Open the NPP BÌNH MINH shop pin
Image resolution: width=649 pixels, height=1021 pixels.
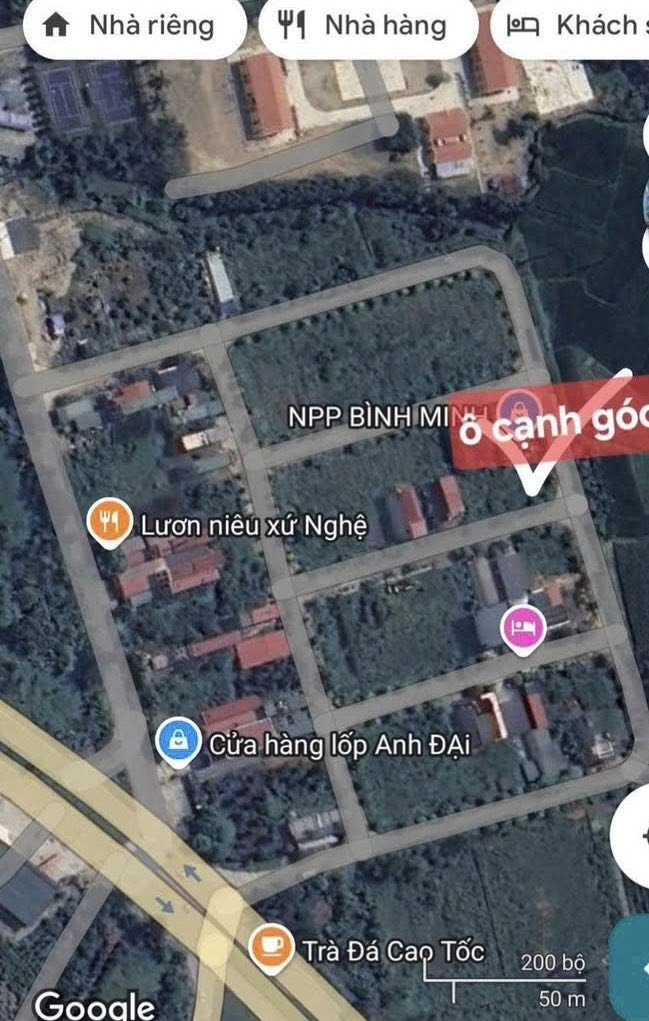(516, 405)
